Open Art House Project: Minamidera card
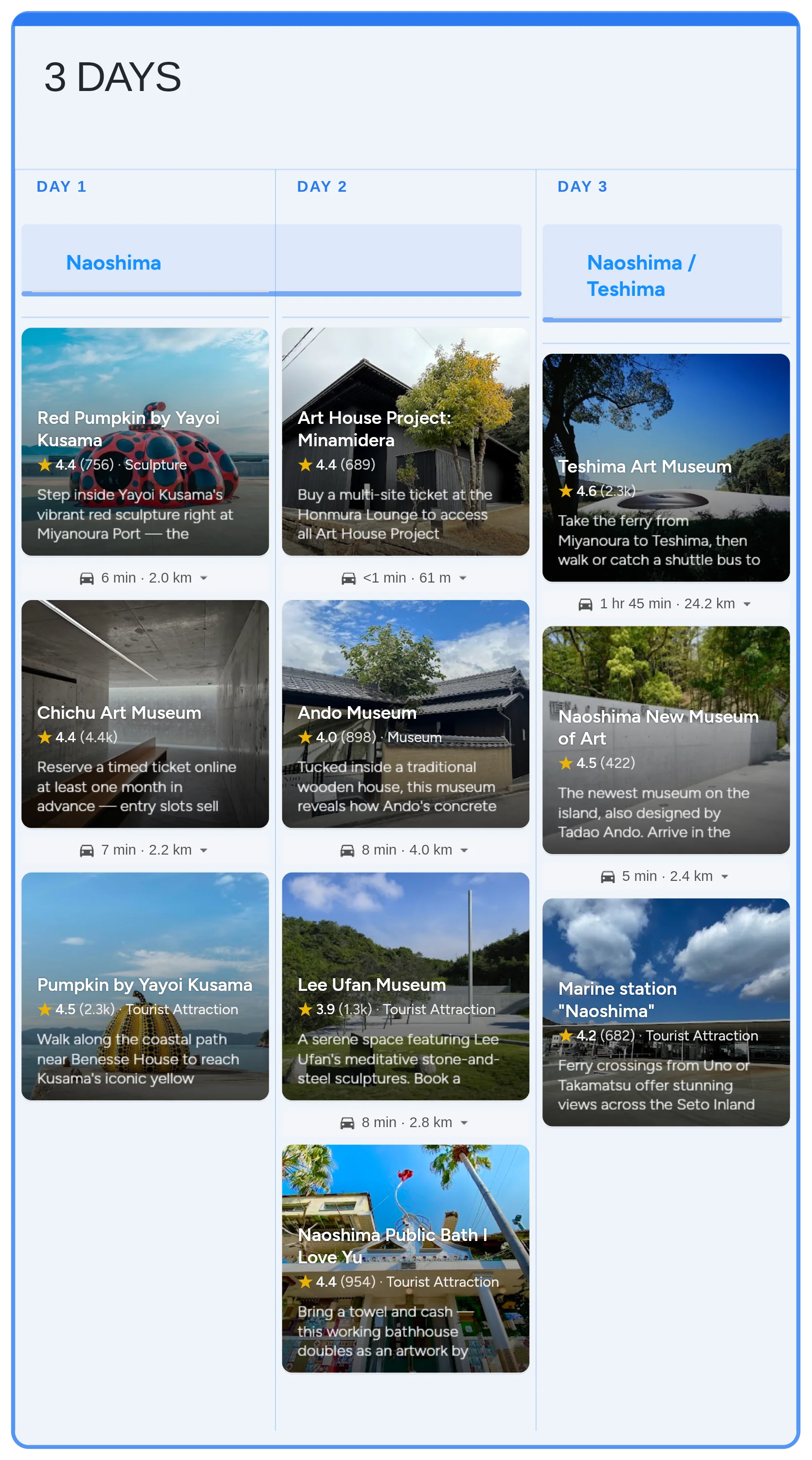This screenshot has width=812, height=1460. [x=405, y=441]
